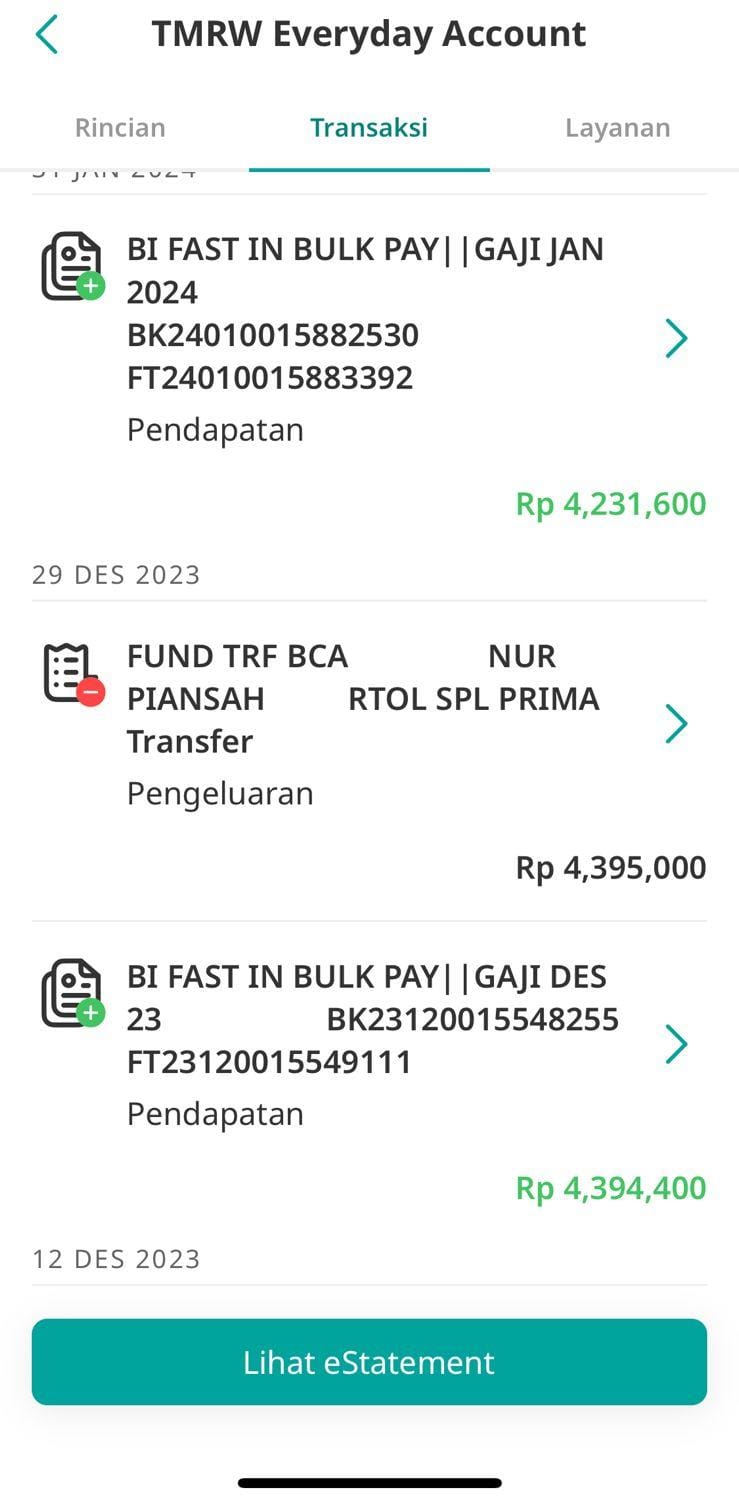The width and height of the screenshot is (739, 1504).
Task: Select the Transaksi tab
Action: (369, 128)
